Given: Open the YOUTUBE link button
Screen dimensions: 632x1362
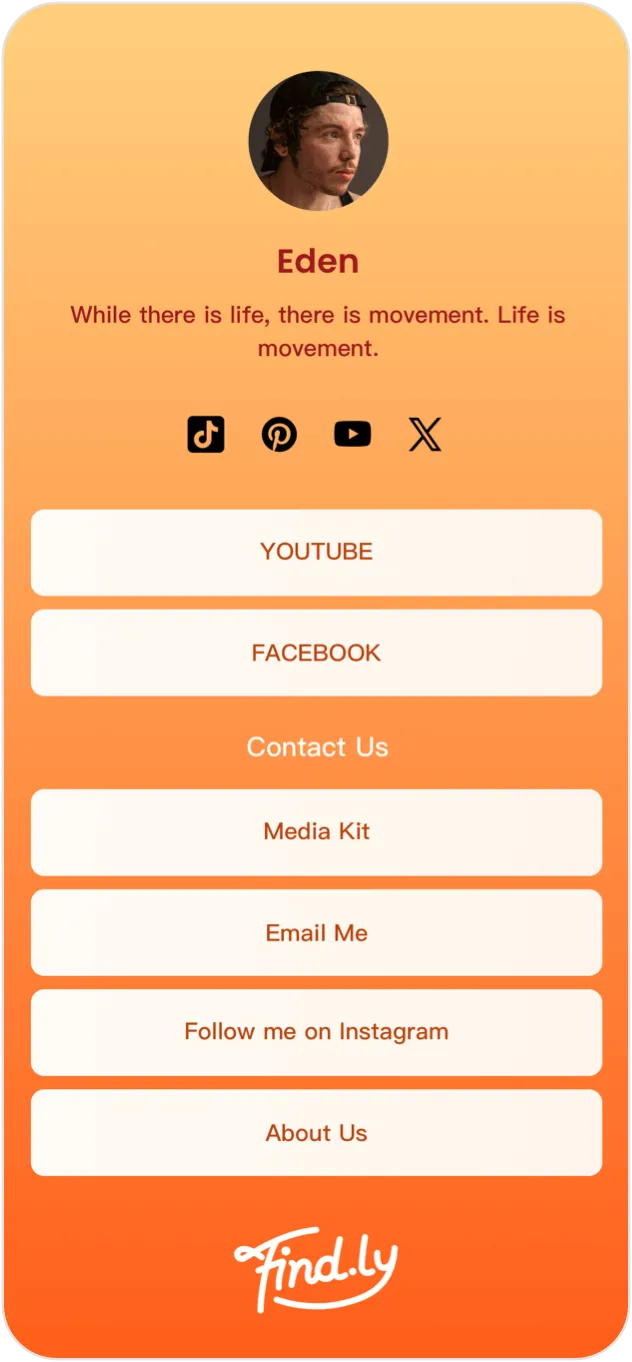Looking at the screenshot, I should pos(316,552).
